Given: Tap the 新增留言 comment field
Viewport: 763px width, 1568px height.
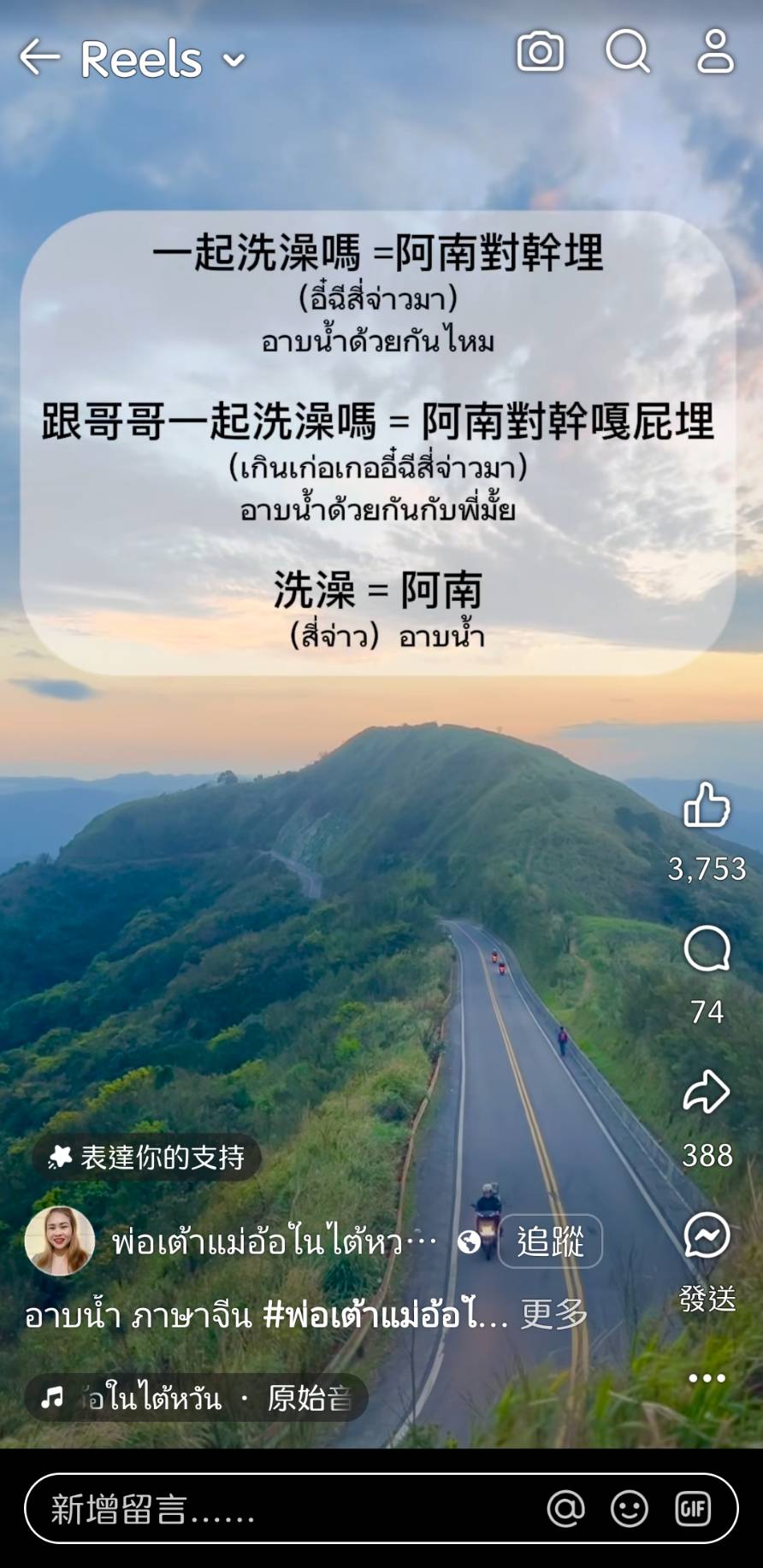Looking at the screenshot, I should [257, 1509].
